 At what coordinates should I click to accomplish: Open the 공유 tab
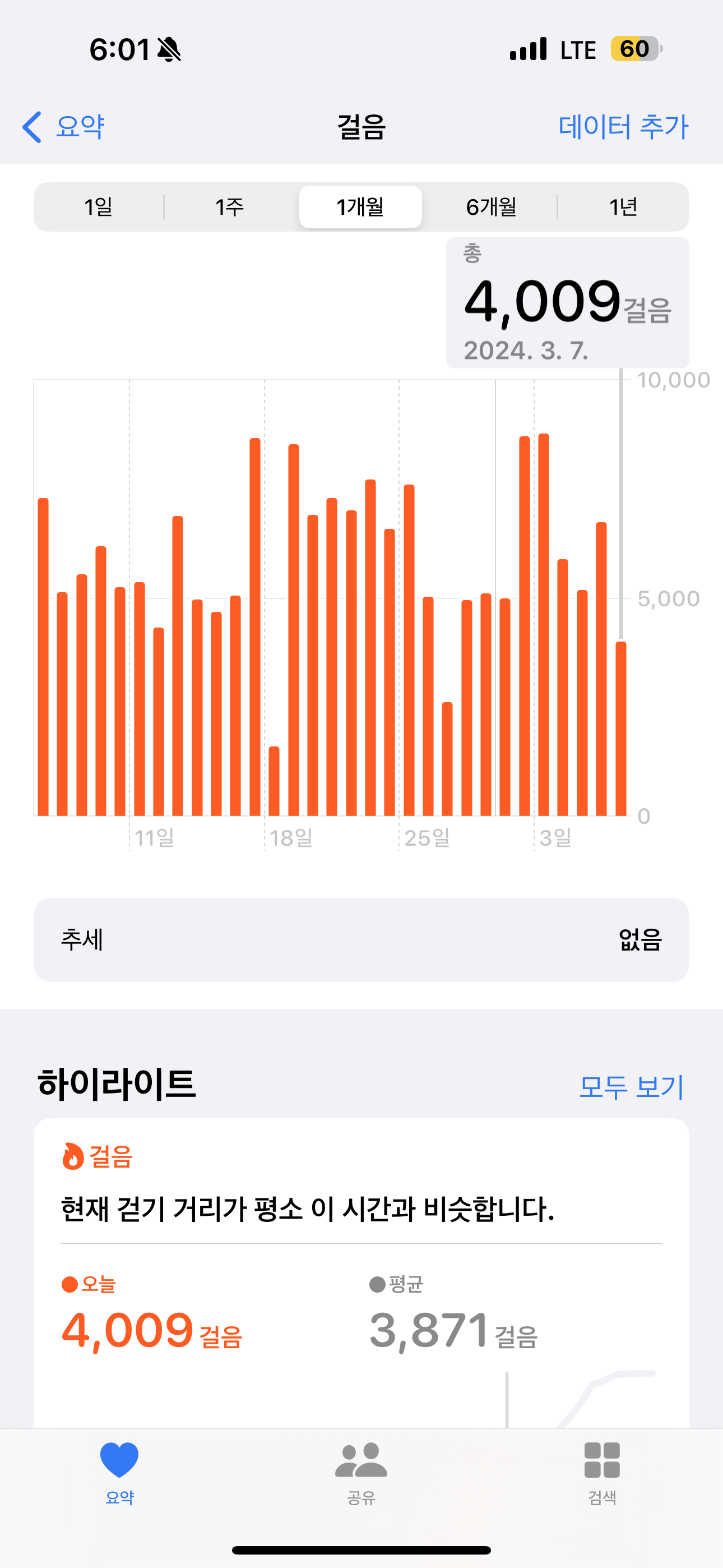tap(361, 1470)
